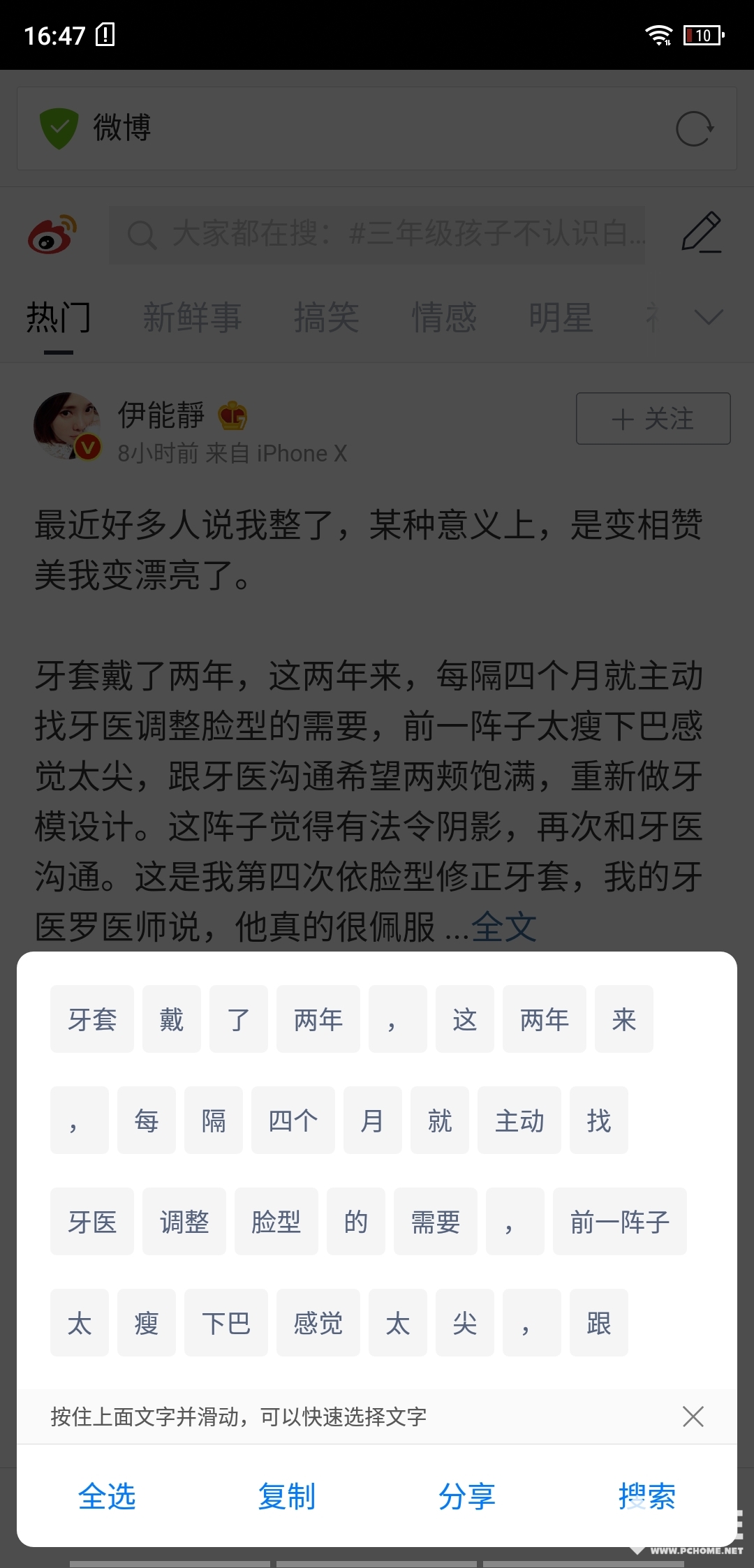754x1568 pixels.
Task: Select the 瘦 word chip
Action: tap(147, 1323)
